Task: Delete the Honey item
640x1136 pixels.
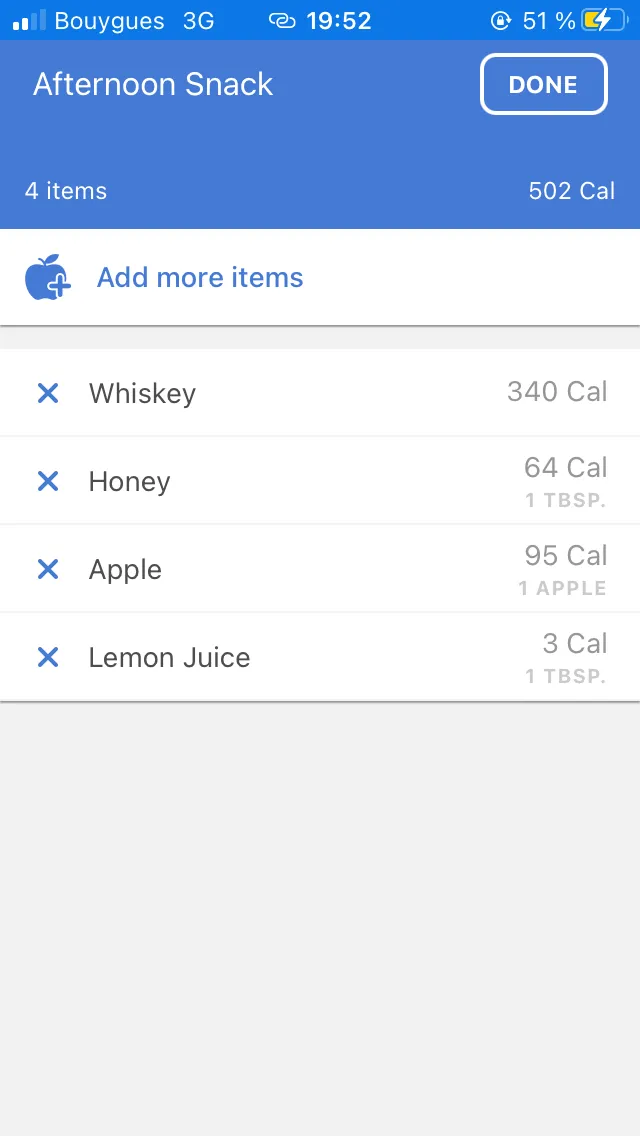Action: pyautogui.click(x=48, y=481)
